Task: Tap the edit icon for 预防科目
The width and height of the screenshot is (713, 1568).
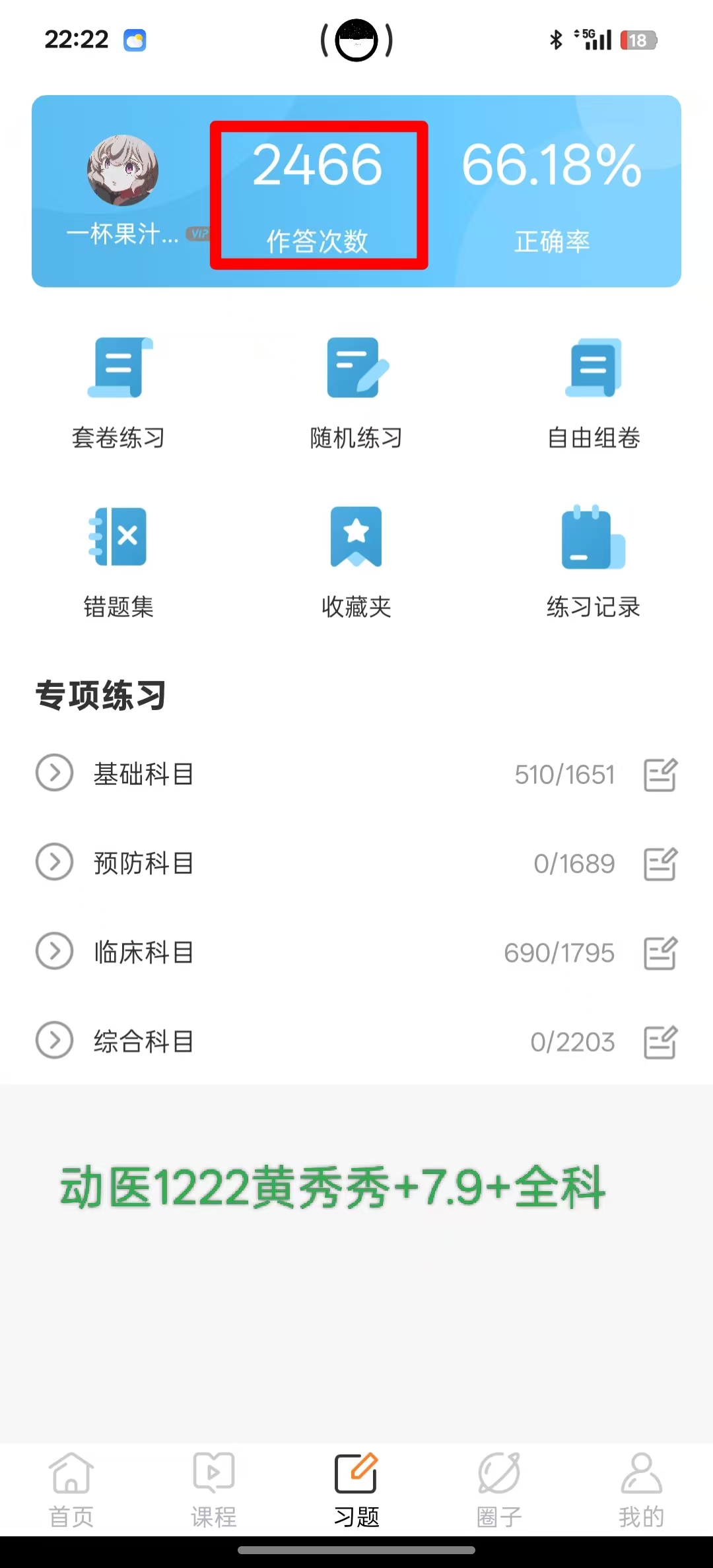Action: (x=660, y=863)
